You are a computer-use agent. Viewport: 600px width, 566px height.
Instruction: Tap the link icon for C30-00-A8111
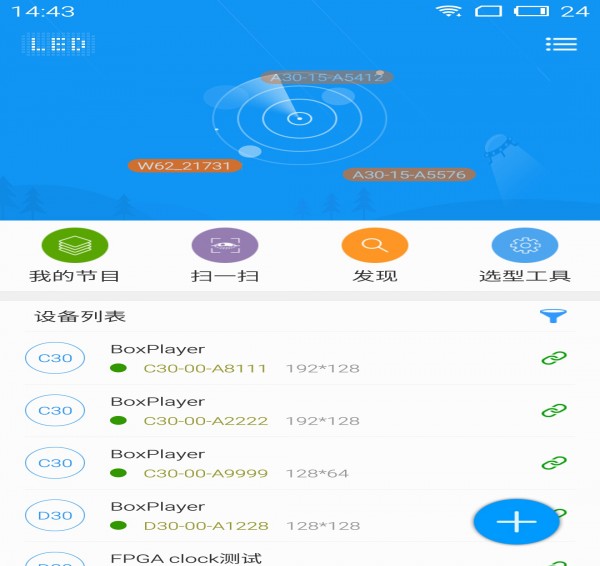553,358
